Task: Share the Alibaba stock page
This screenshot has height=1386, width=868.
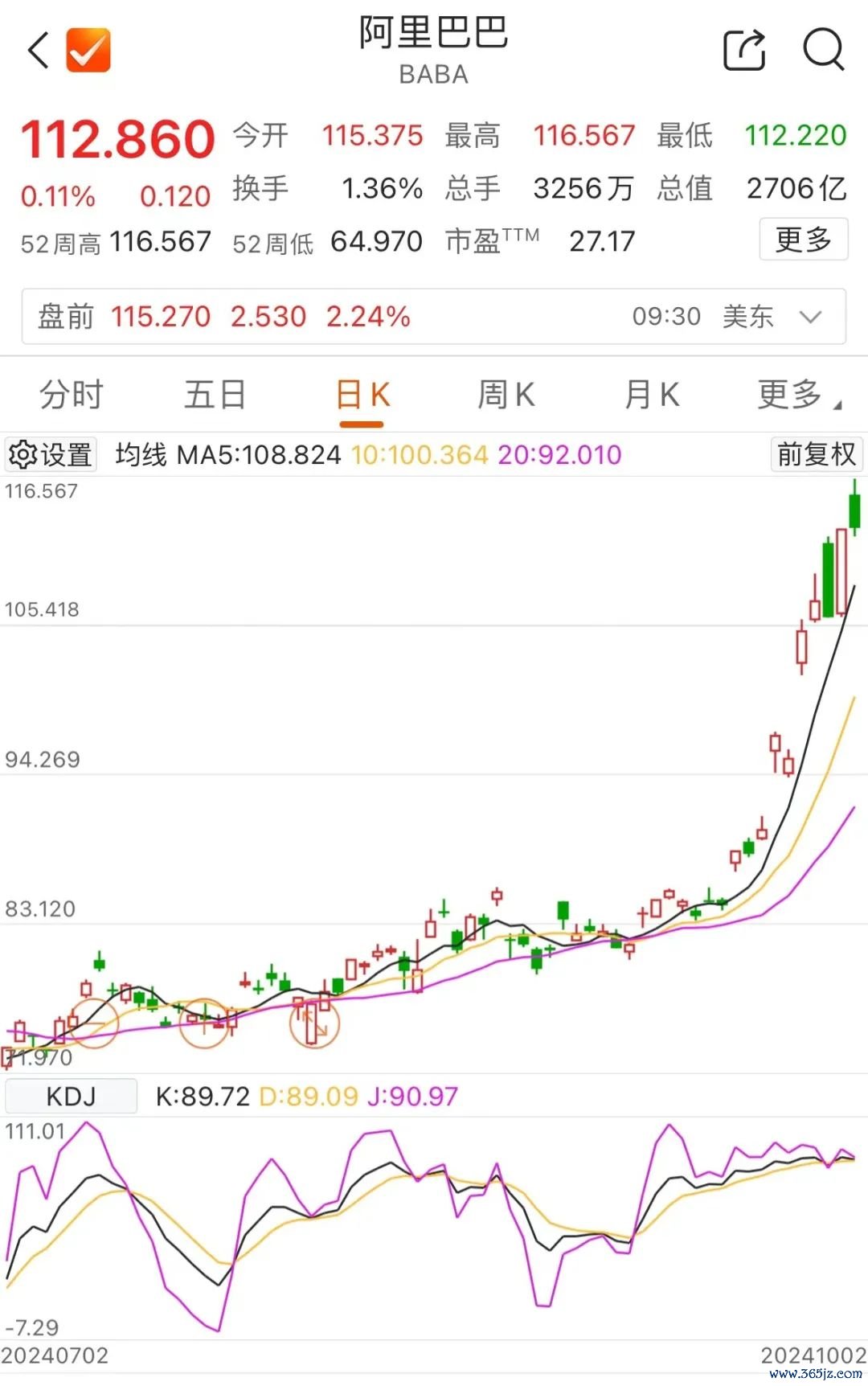Action: 744,50
